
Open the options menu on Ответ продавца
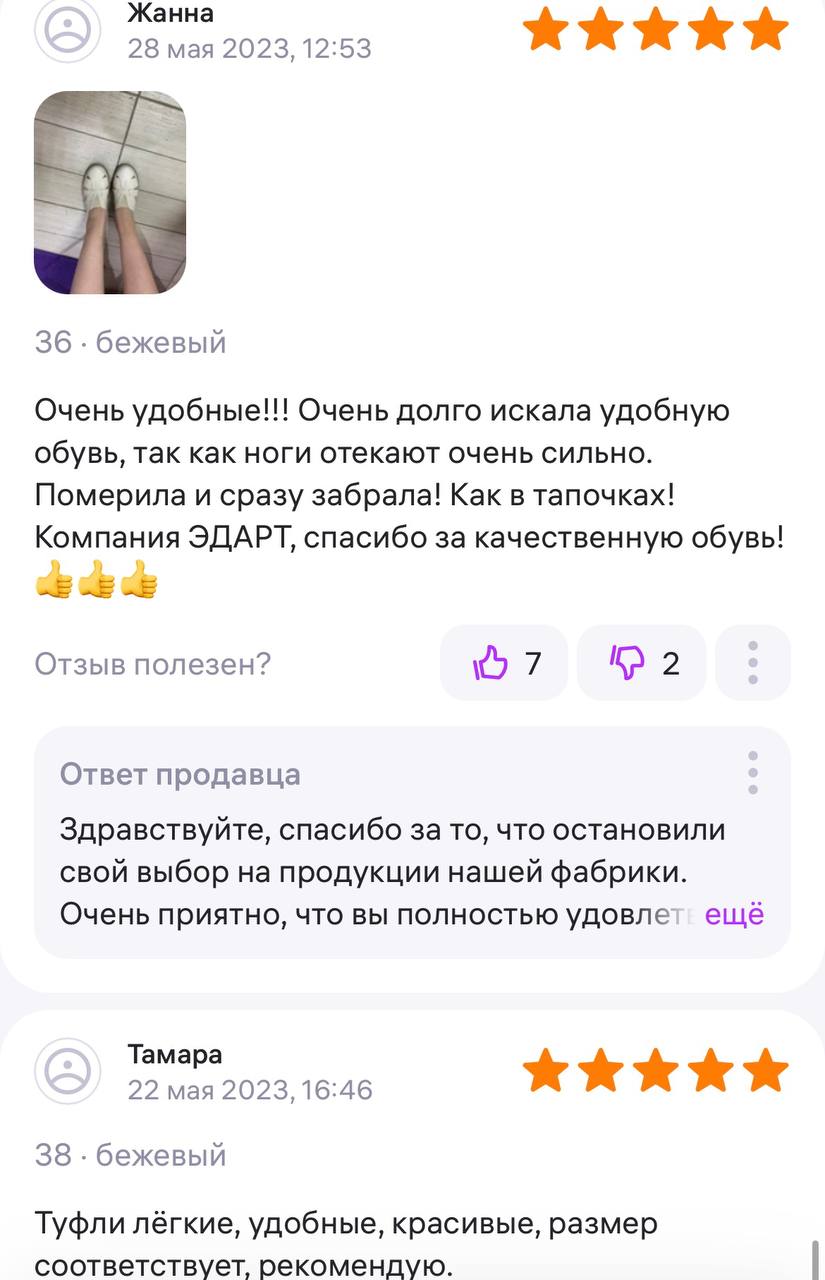[753, 773]
